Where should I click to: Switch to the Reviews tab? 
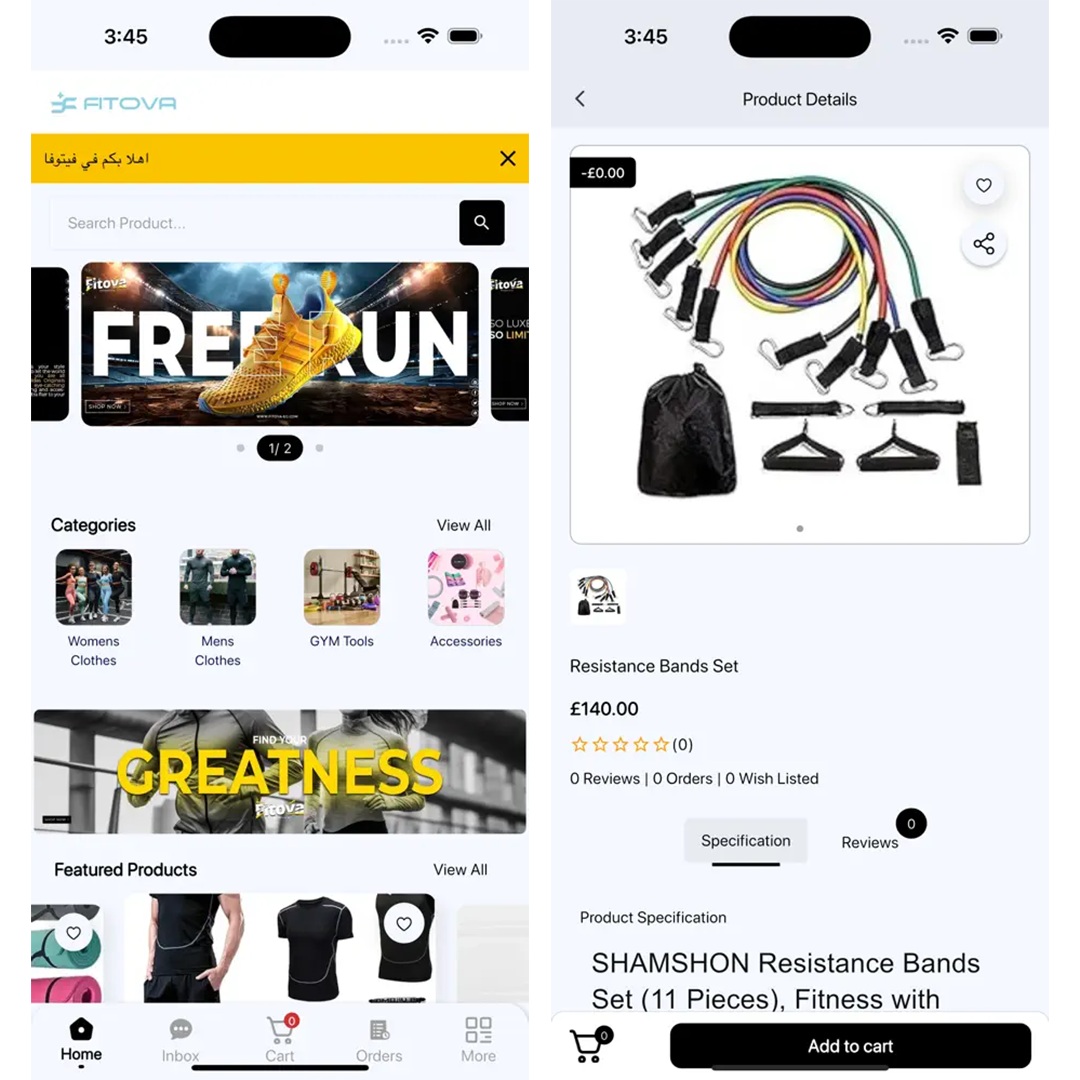[870, 842]
